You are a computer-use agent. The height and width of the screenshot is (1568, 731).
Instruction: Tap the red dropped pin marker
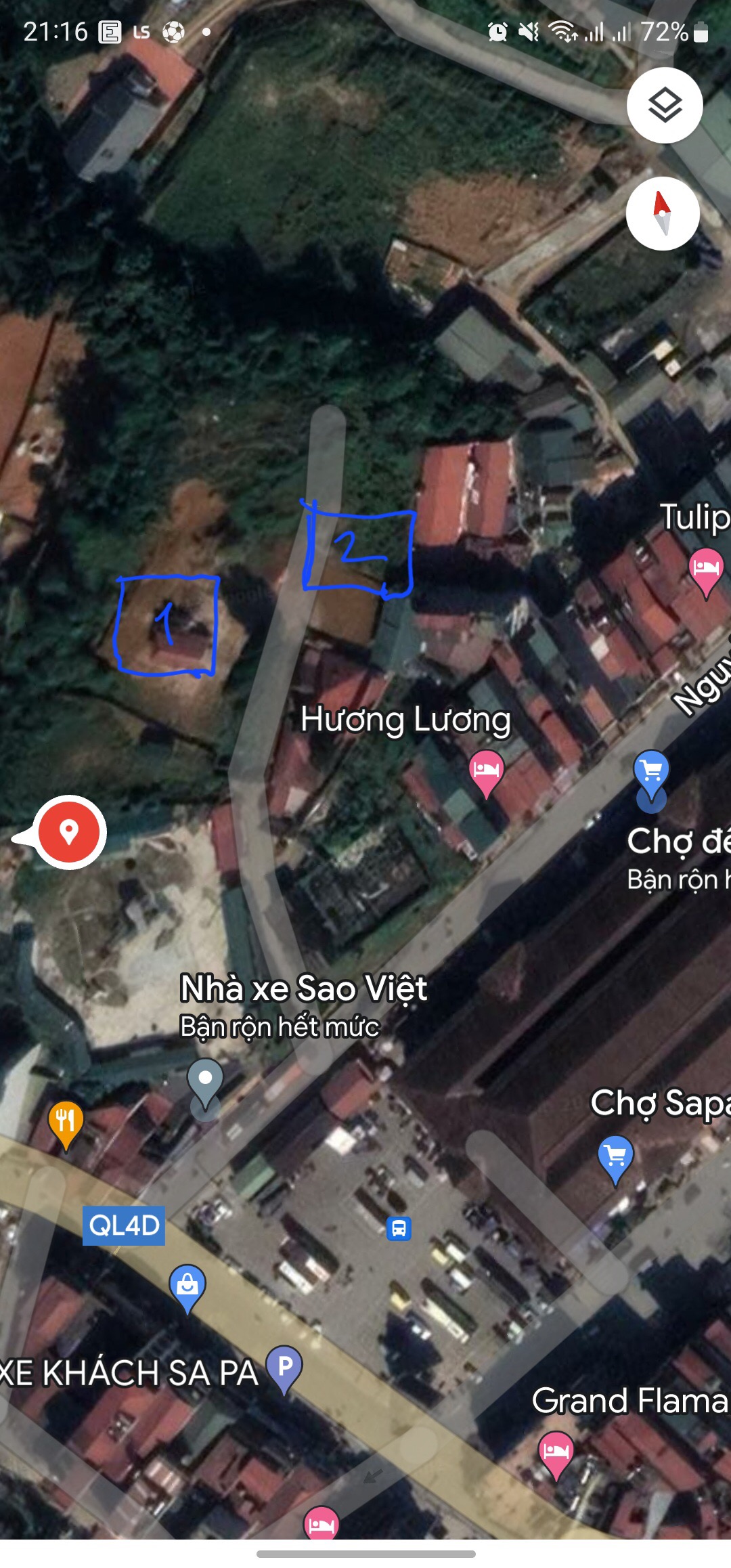69,832
